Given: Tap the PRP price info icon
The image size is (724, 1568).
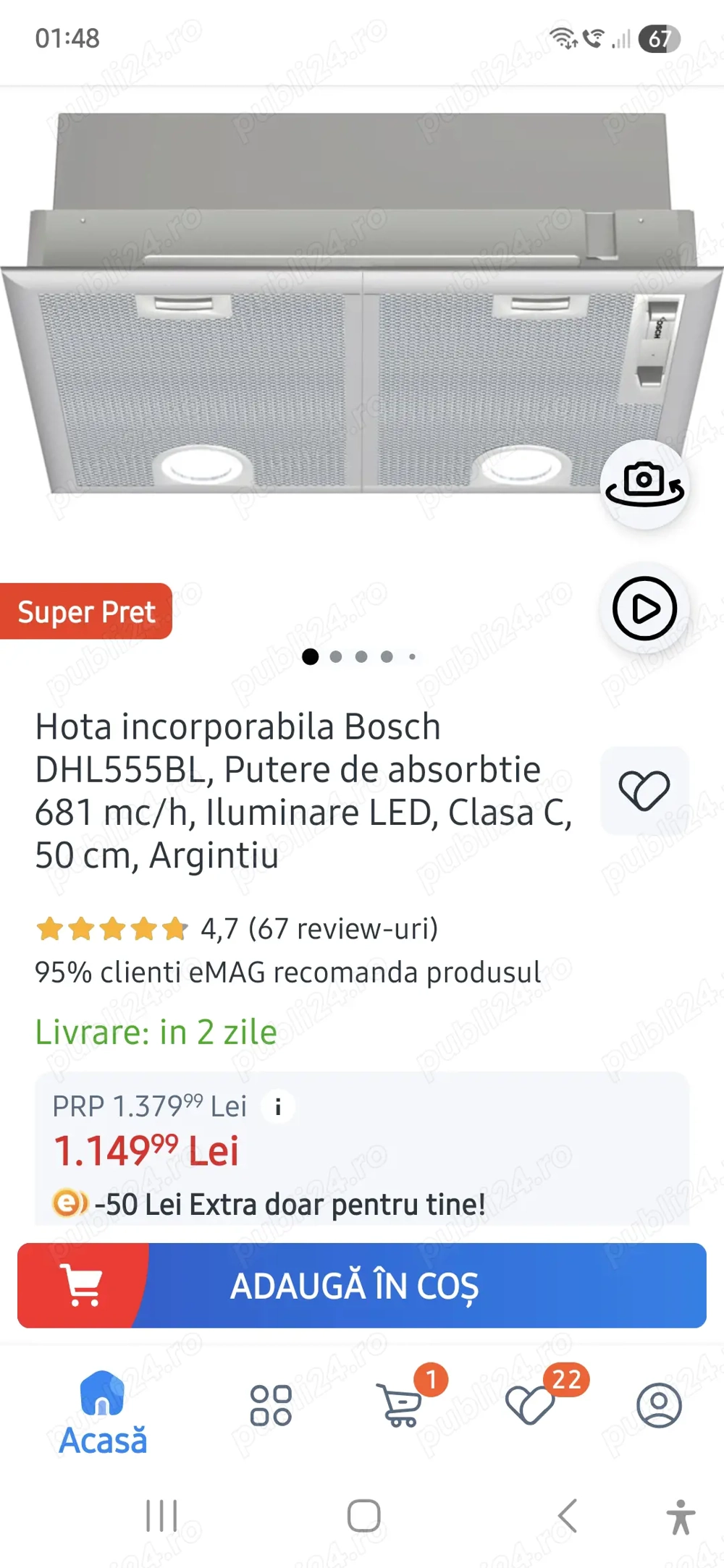Looking at the screenshot, I should [x=279, y=1106].
